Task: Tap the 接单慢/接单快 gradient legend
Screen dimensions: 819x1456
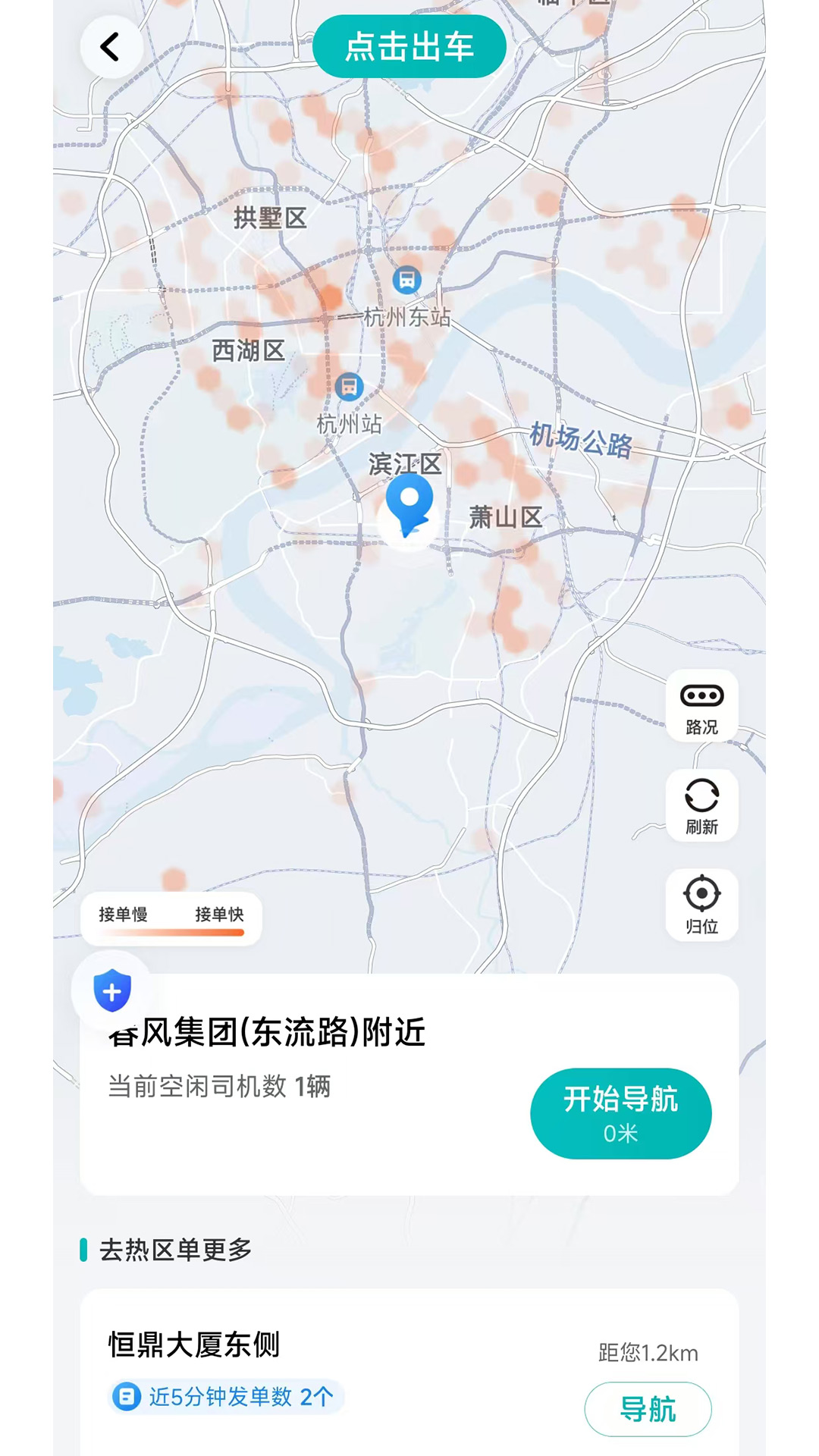Action: tap(170, 918)
